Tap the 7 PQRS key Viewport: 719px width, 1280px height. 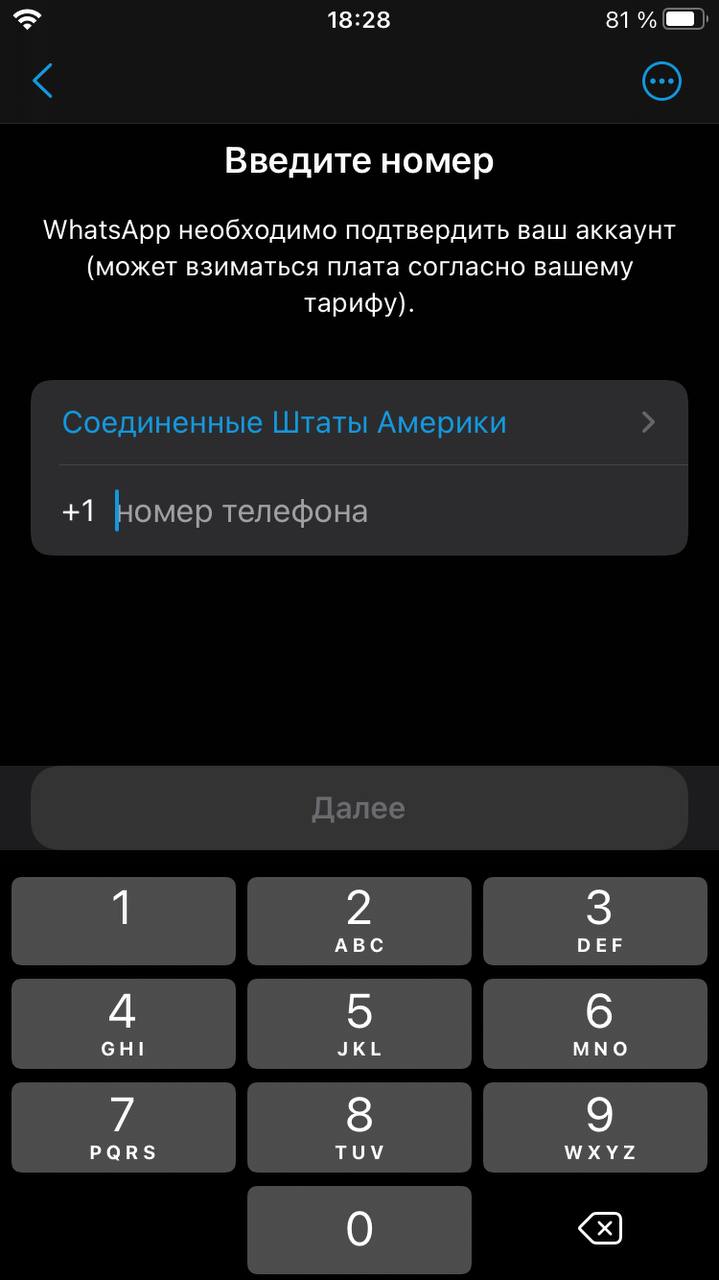click(x=123, y=1127)
